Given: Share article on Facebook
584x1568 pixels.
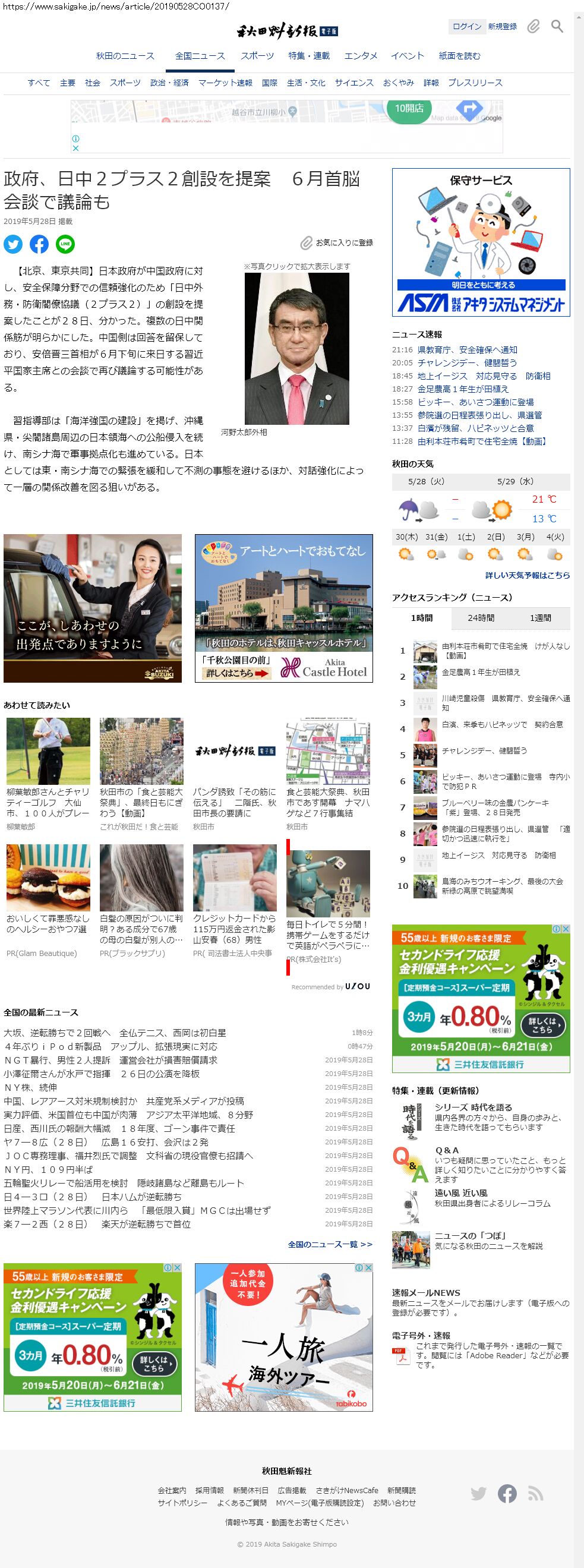Looking at the screenshot, I should pyautogui.click(x=39, y=244).
